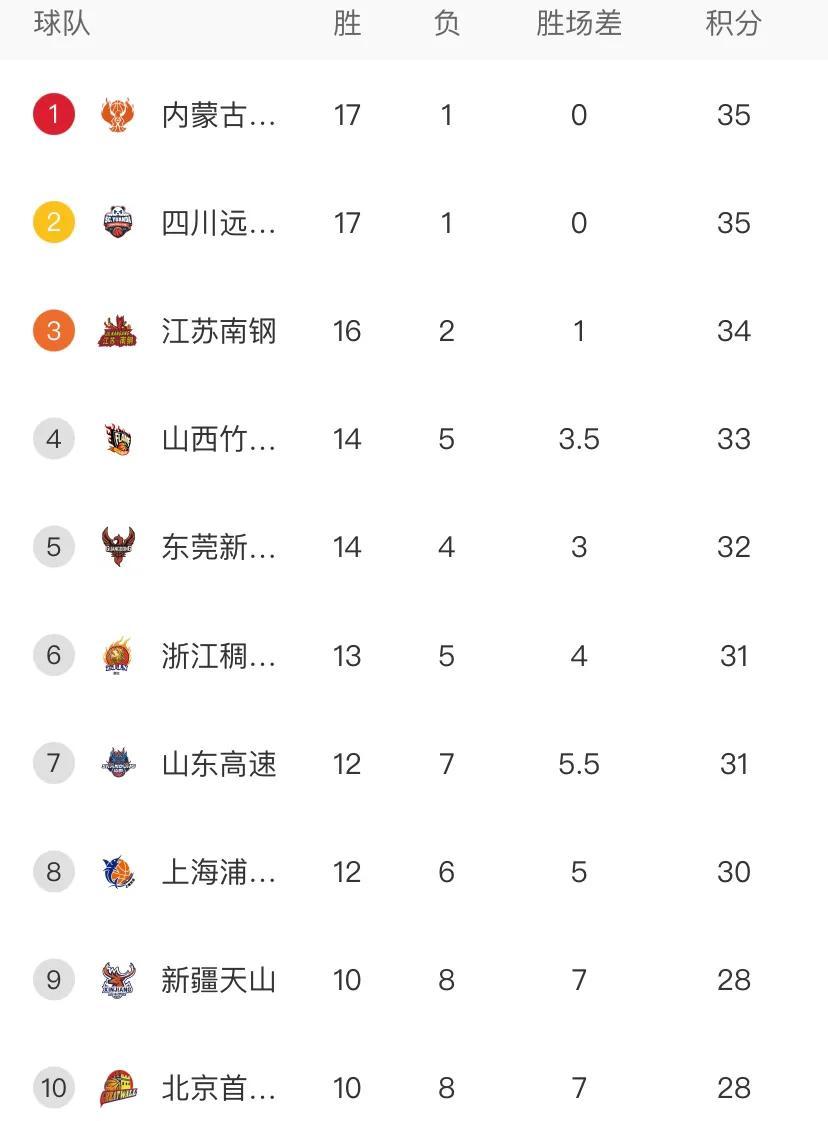Select the 上海浦 team row

218,872
